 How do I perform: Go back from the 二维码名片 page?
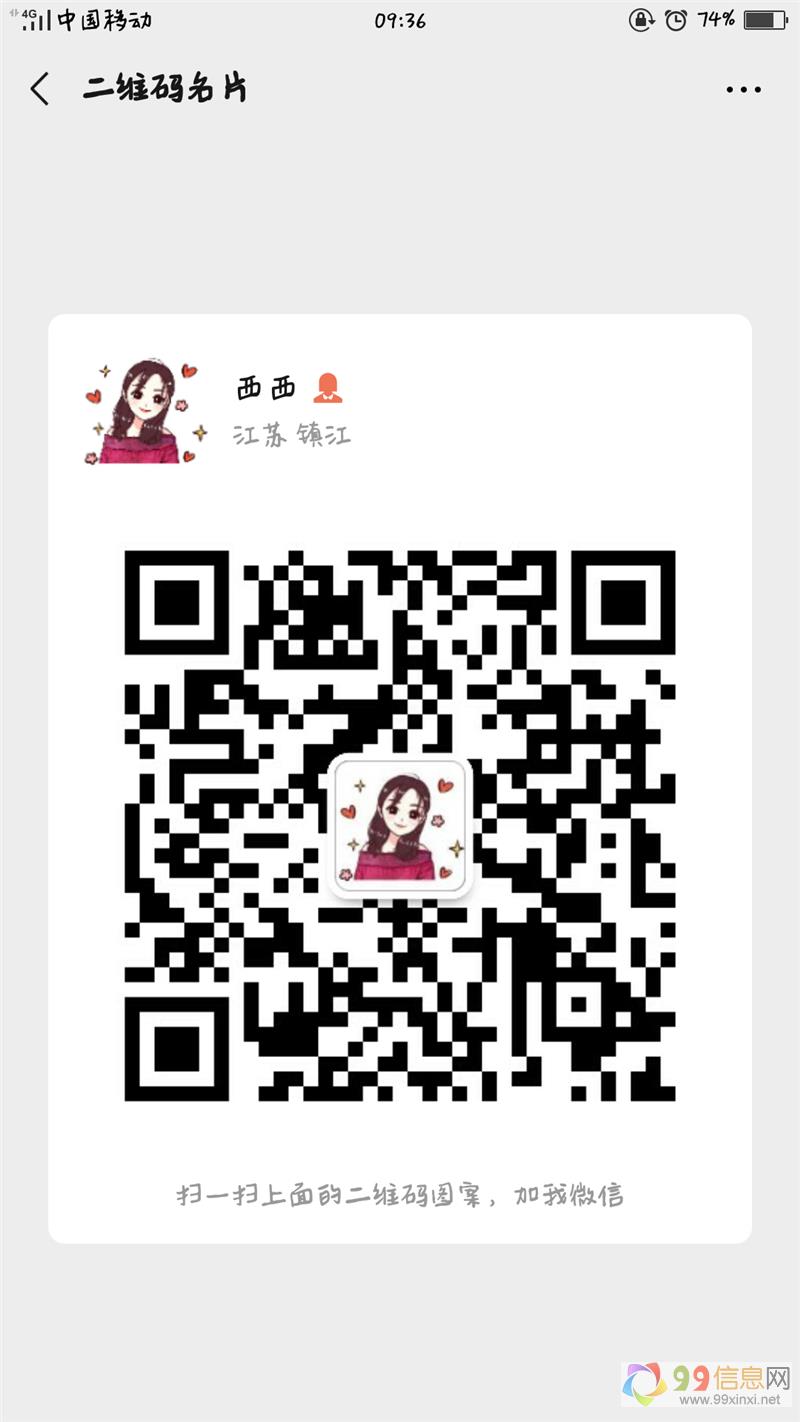[40, 89]
